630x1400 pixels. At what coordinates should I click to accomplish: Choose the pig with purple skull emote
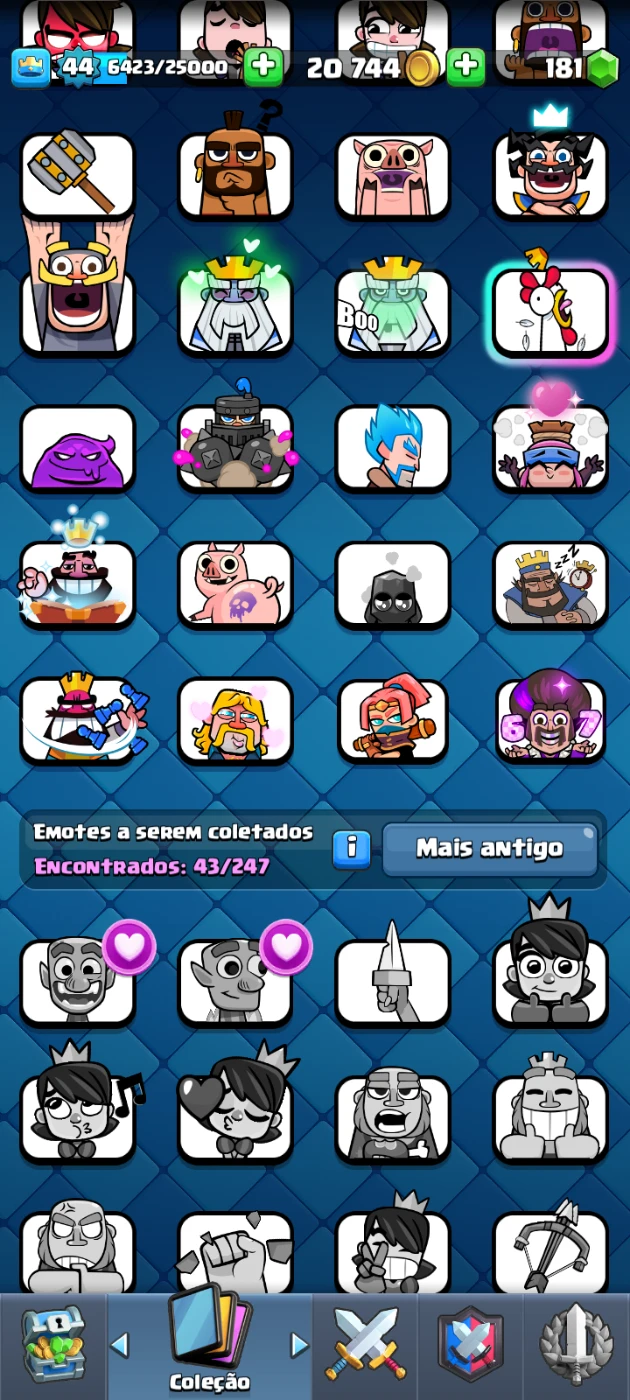point(235,585)
